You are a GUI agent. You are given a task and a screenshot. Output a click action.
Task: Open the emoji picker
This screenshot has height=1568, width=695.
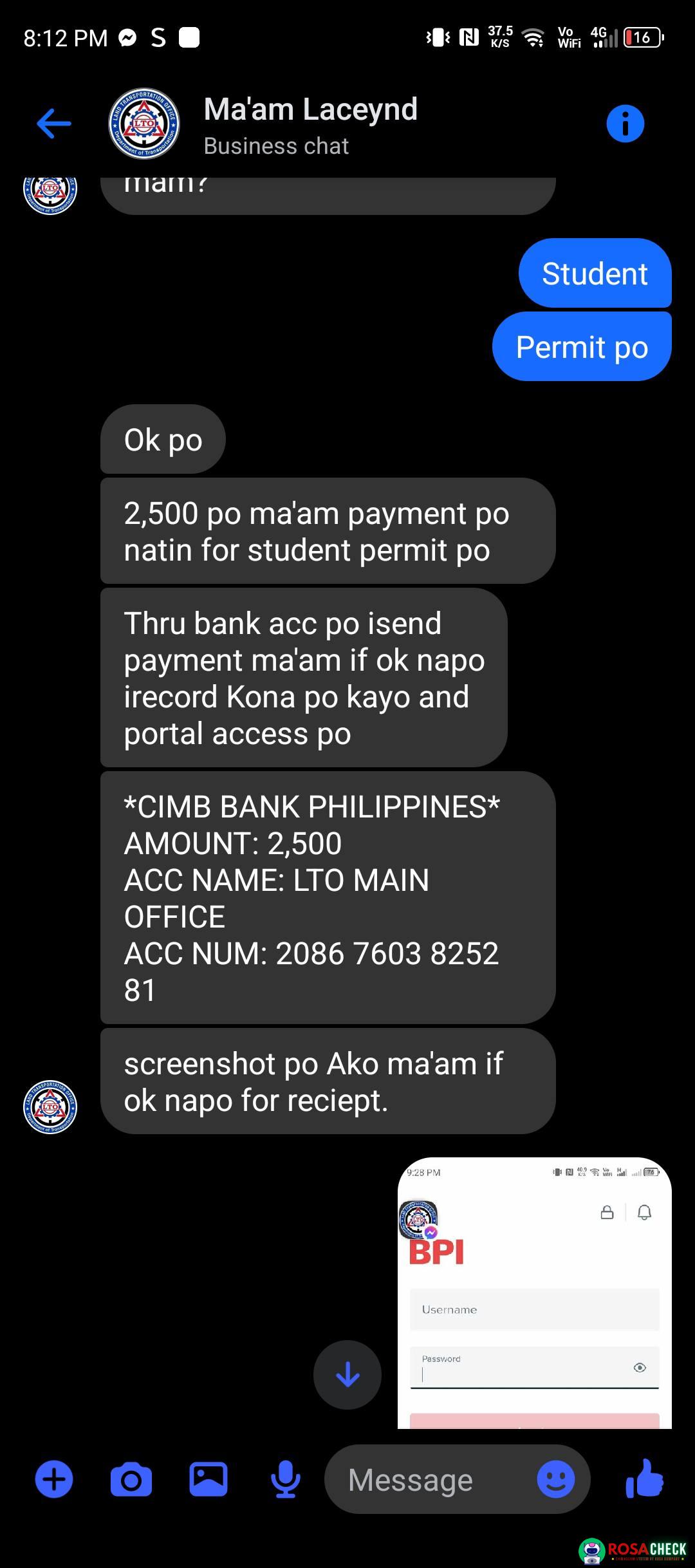pos(555,1479)
